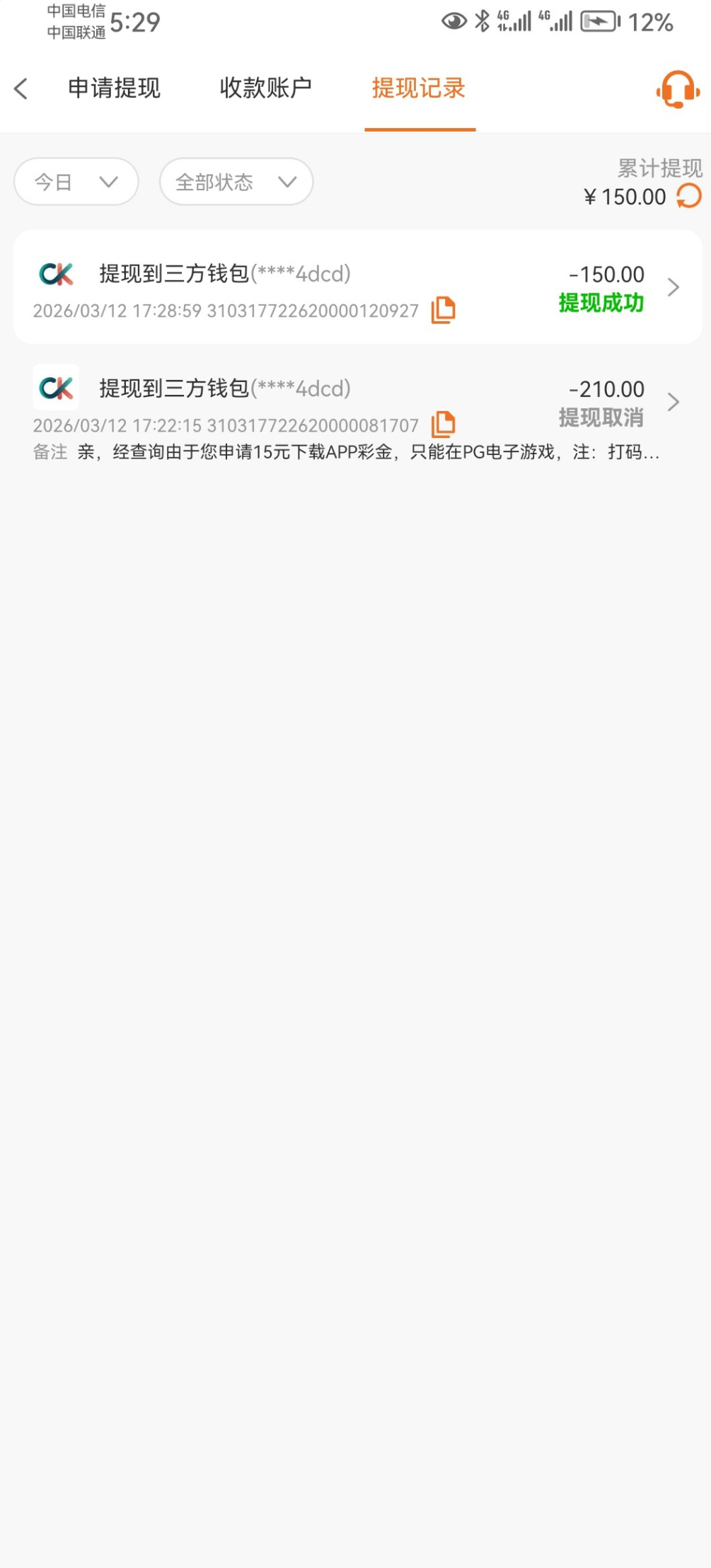The height and width of the screenshot is (1568, 711).
Task: Open the 全部状态 status filter dropdown
Action: click(235, 182)
